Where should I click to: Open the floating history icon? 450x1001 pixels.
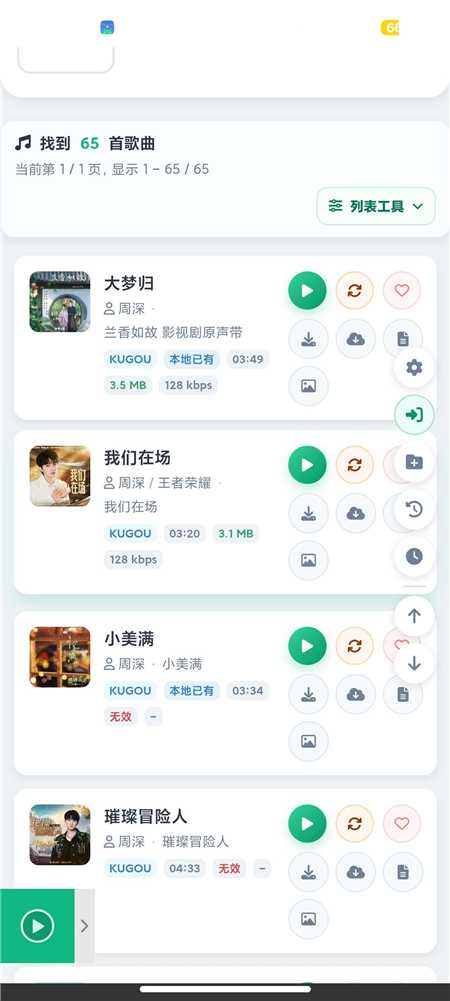tap(414, 509)
